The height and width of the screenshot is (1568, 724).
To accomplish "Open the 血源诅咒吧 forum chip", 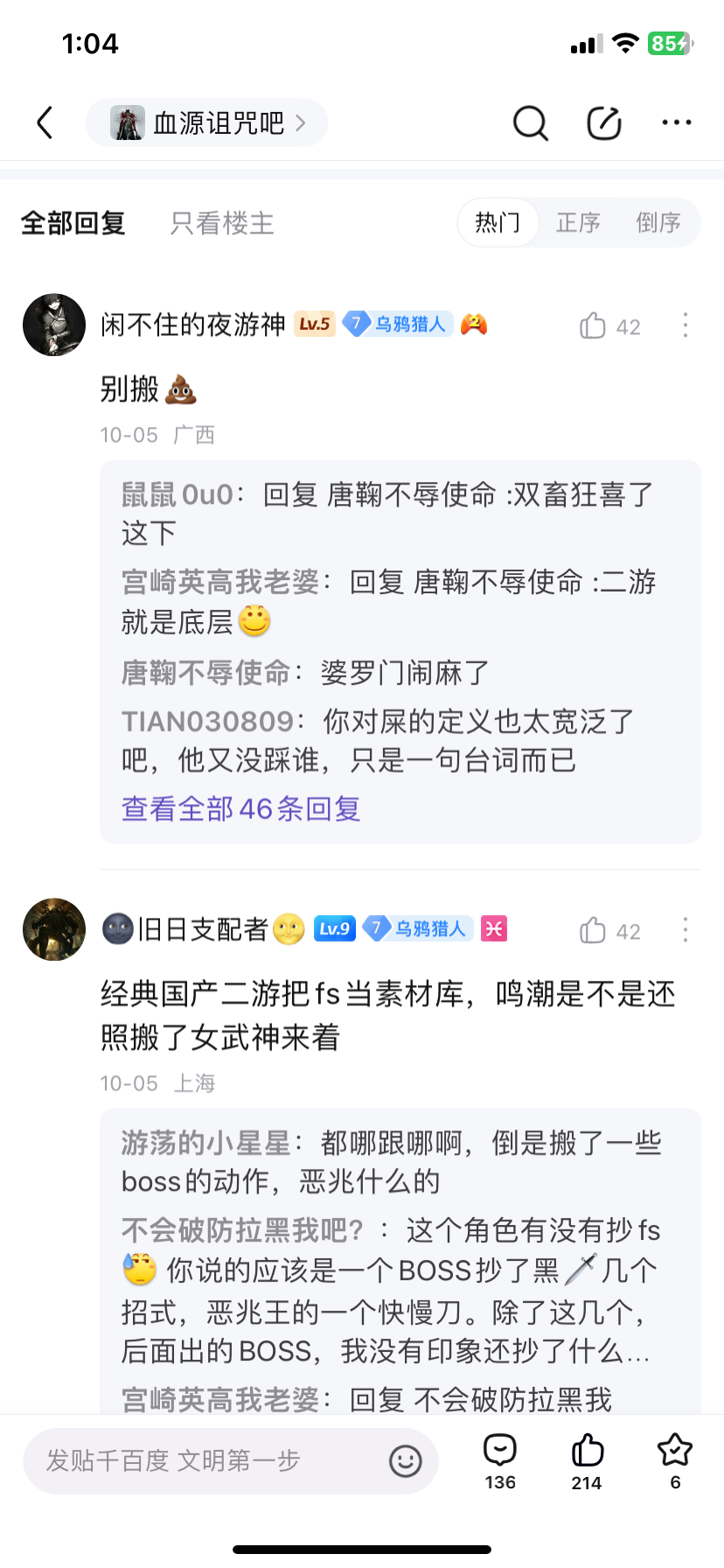I will click(207, 122).
